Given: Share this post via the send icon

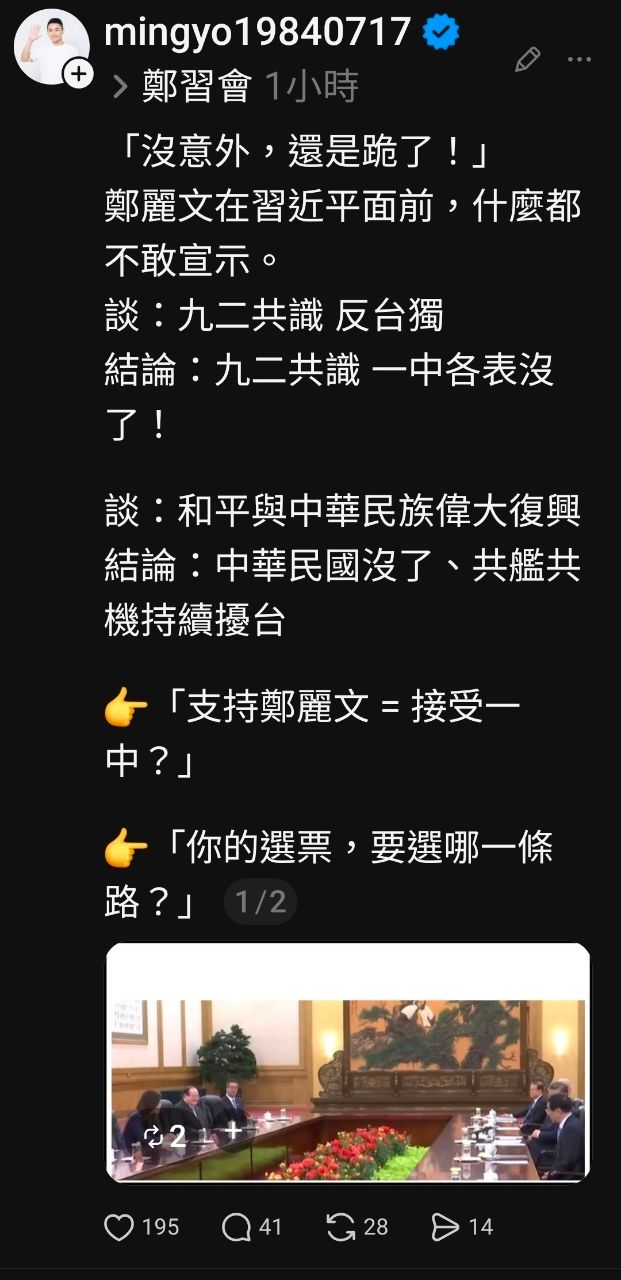Looking at the screenshot, I should point(445,1227).
